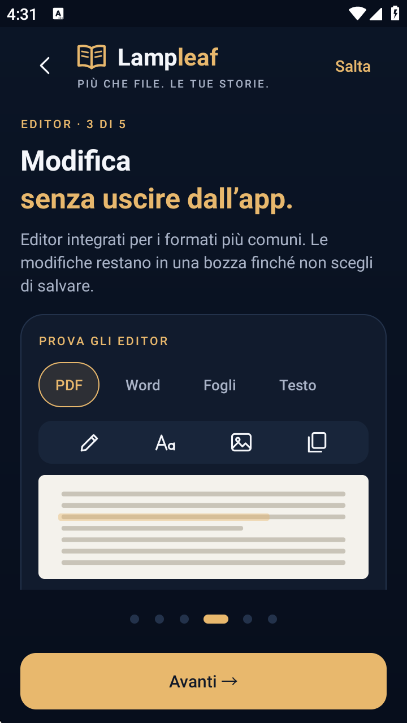Screen dimensions: 407x723
Task: Jump to the last page indicator dot
Action: (x=272, y=619)
